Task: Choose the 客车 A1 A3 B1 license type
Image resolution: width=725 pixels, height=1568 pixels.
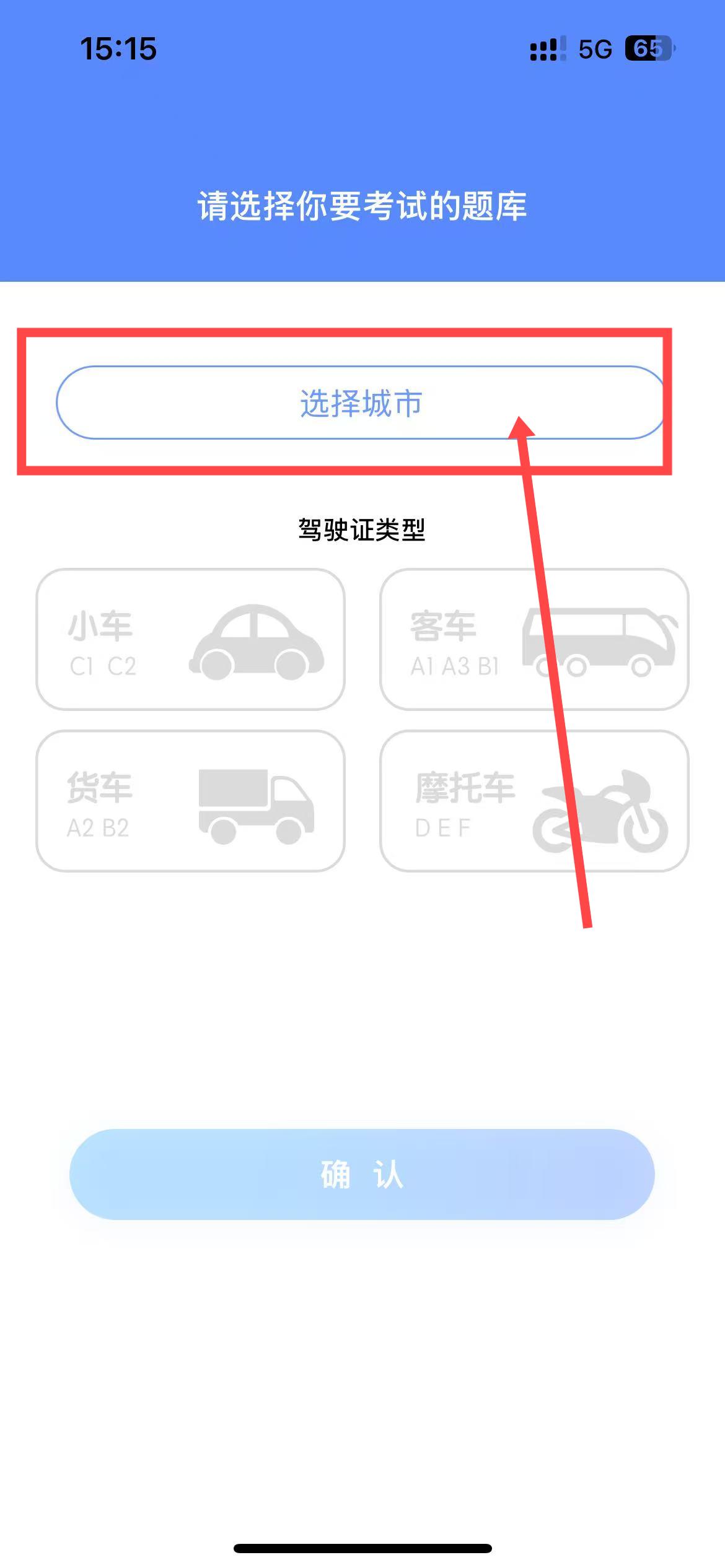Action: [x=534, y=639]
